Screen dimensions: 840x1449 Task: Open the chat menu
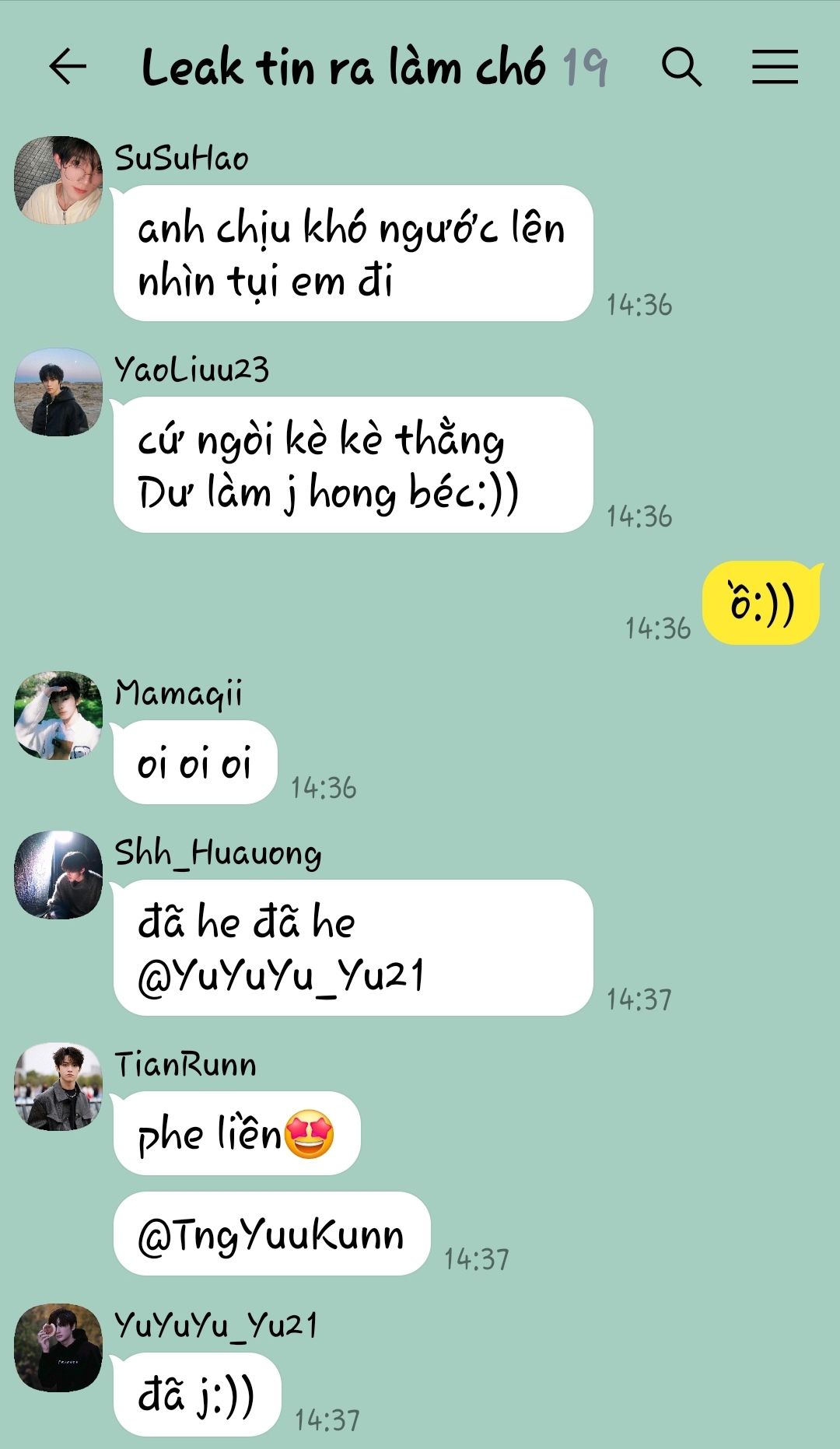775,67
